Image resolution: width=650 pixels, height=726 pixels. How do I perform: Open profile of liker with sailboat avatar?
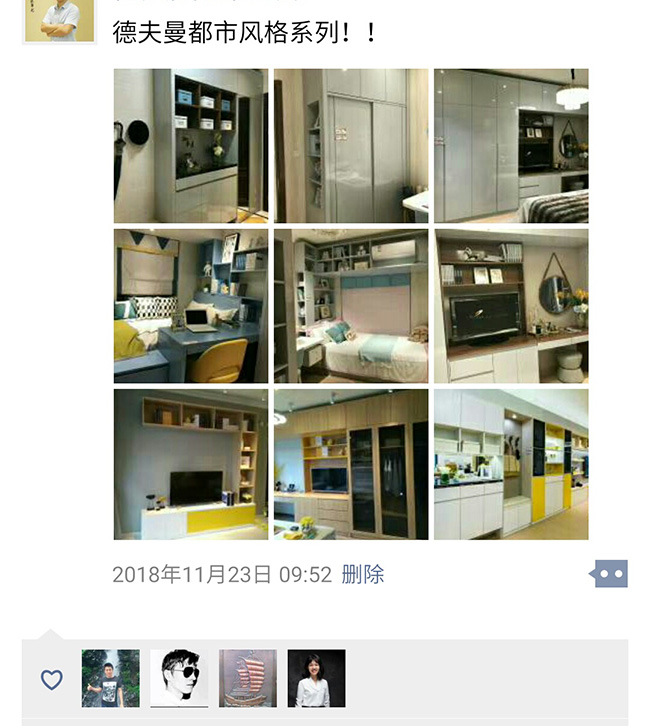click(248, 679)
